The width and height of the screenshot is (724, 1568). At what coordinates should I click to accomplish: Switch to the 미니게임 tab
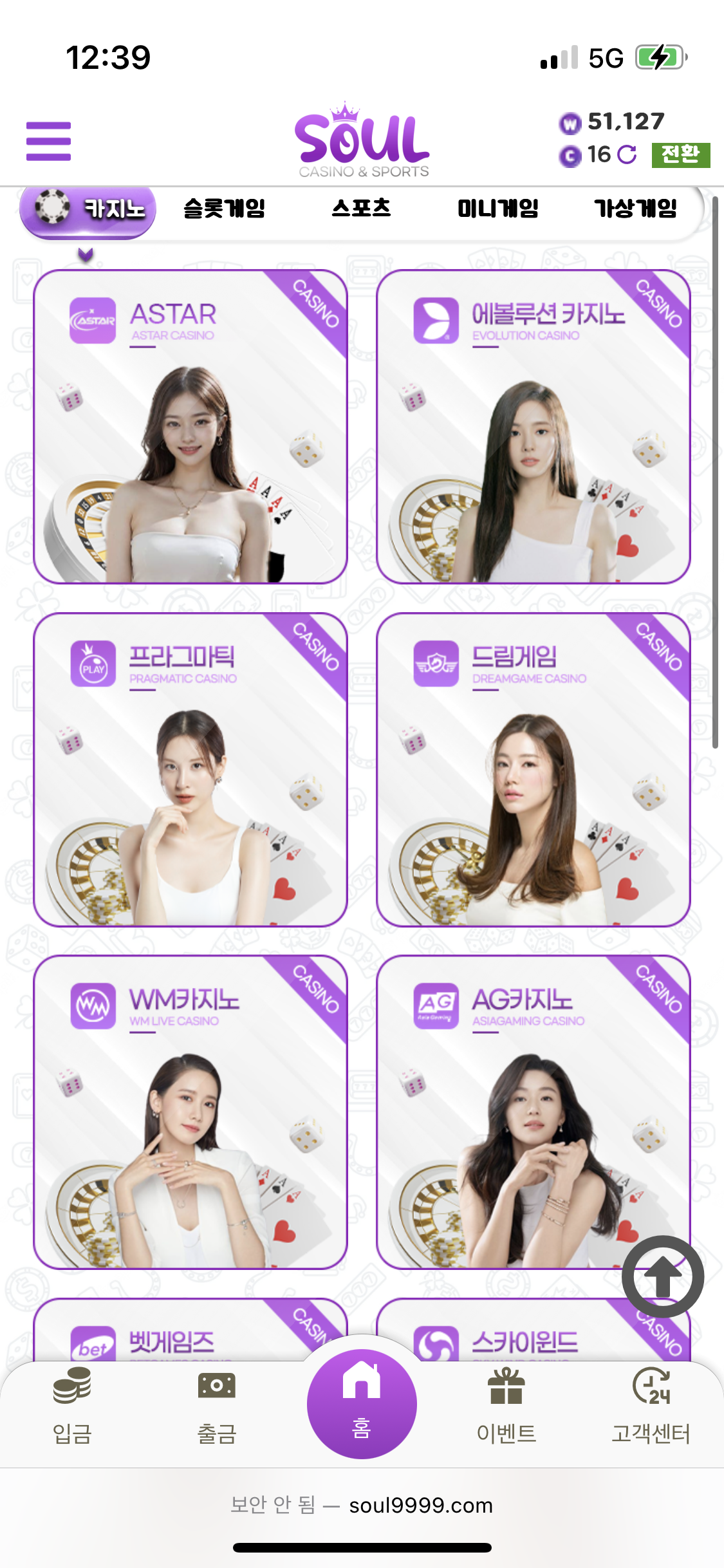[x=497, y=209]
